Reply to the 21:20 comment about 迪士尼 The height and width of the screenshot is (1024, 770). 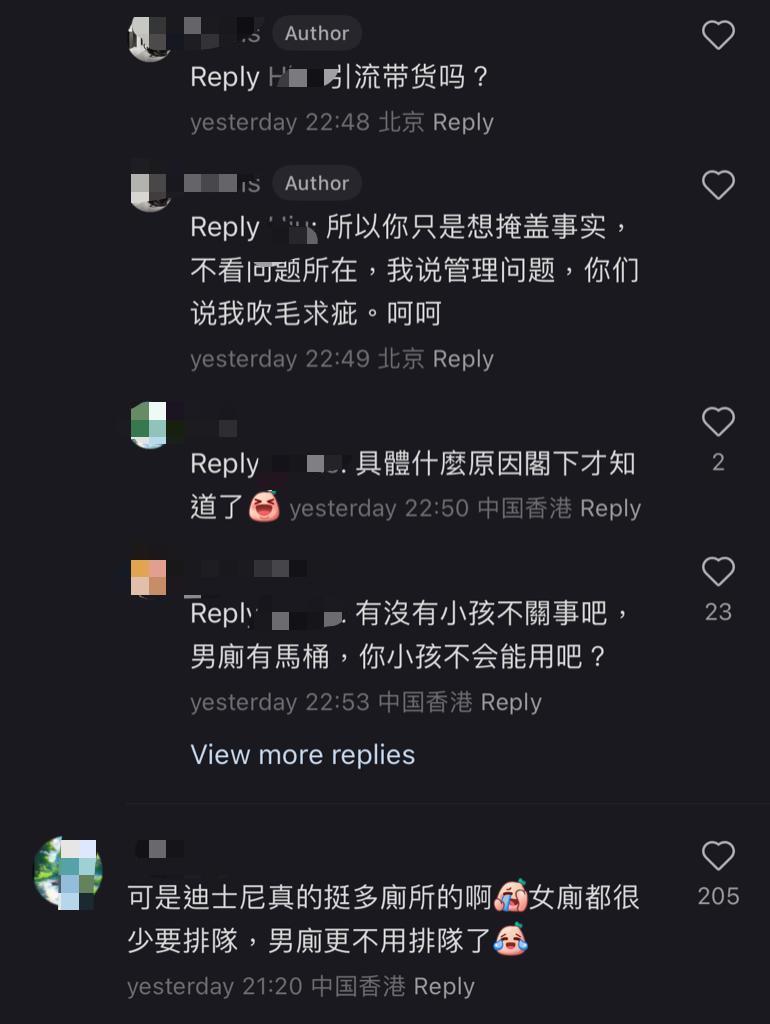click(x=444, y=986)
